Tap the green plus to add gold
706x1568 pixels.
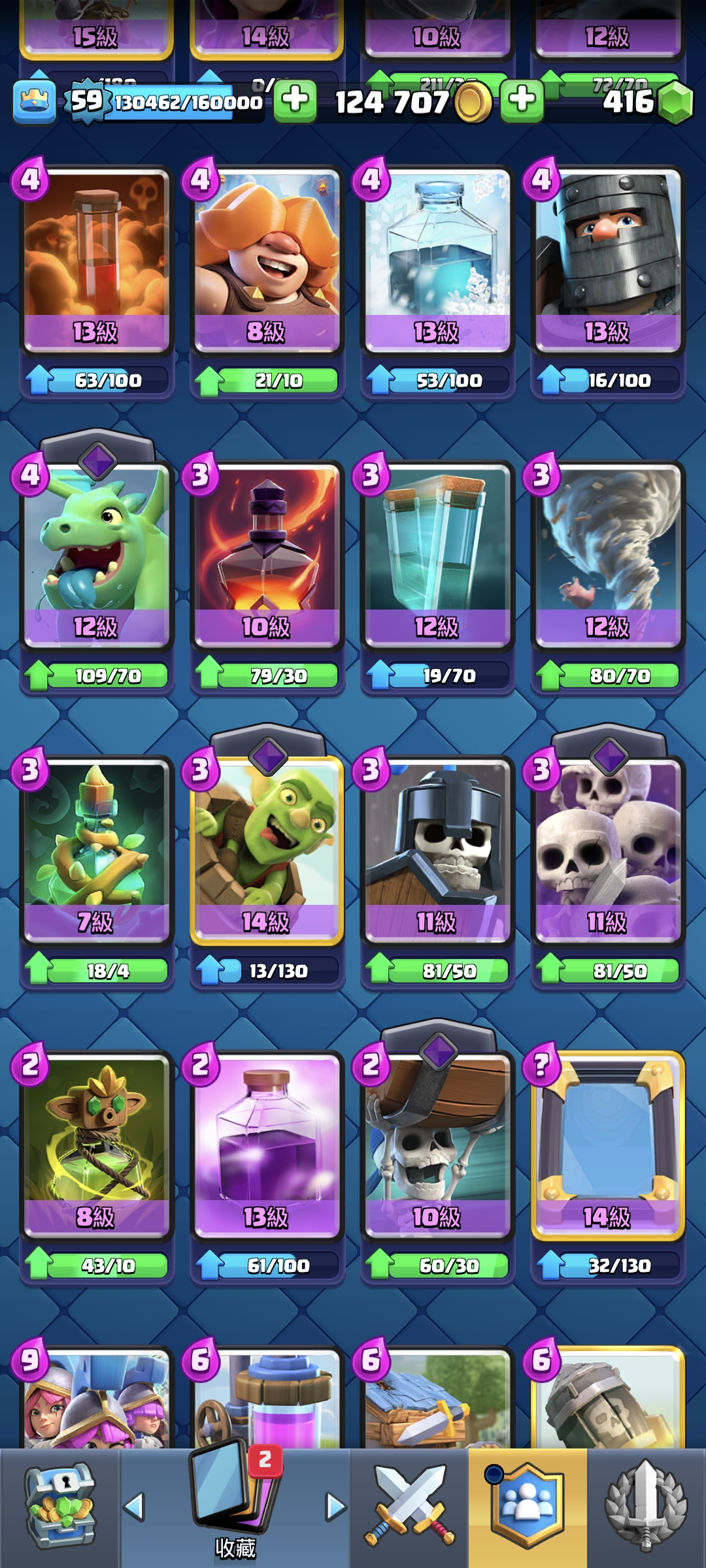tap(522, 101)
